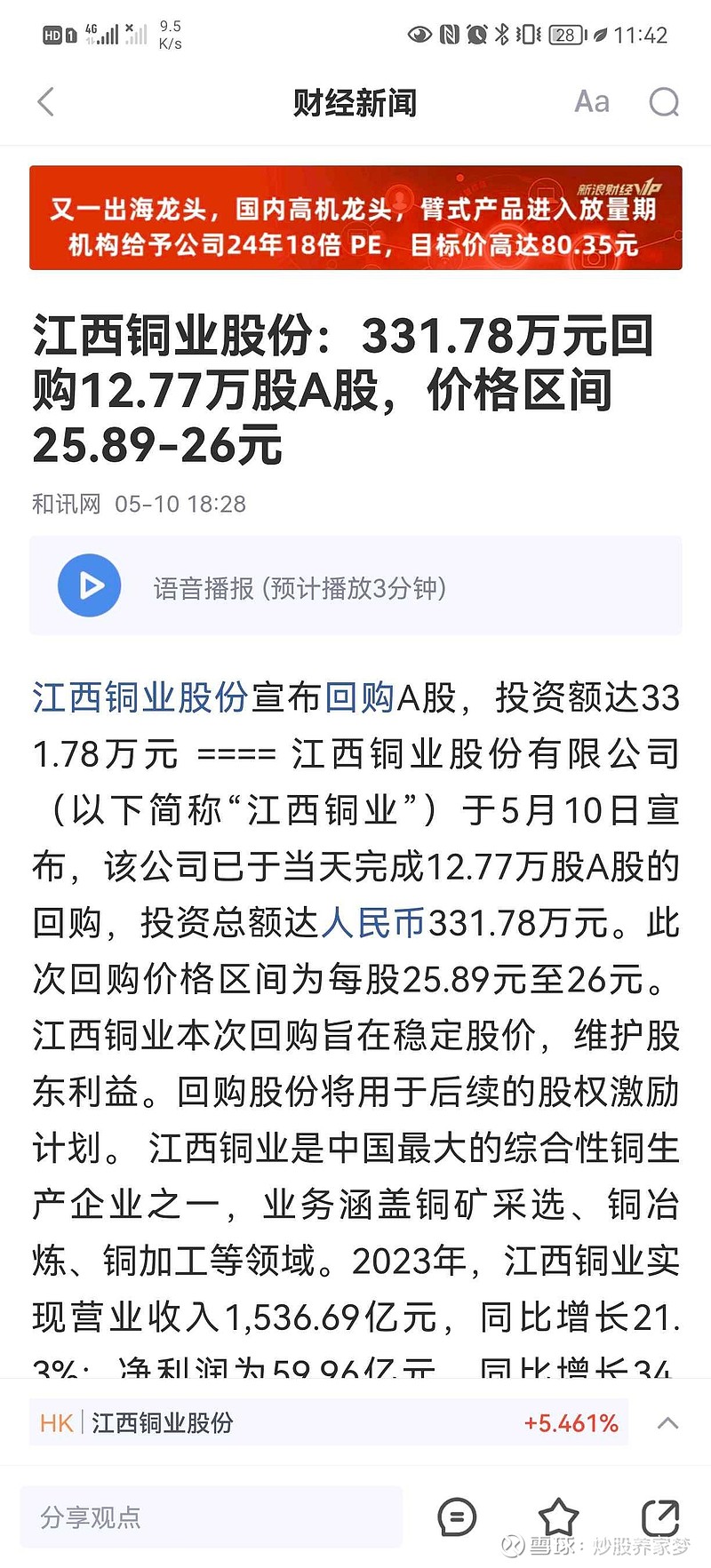Open the comments bubble icon
The height and width of the screenshot is (1568, 711).
(457, 1517)
